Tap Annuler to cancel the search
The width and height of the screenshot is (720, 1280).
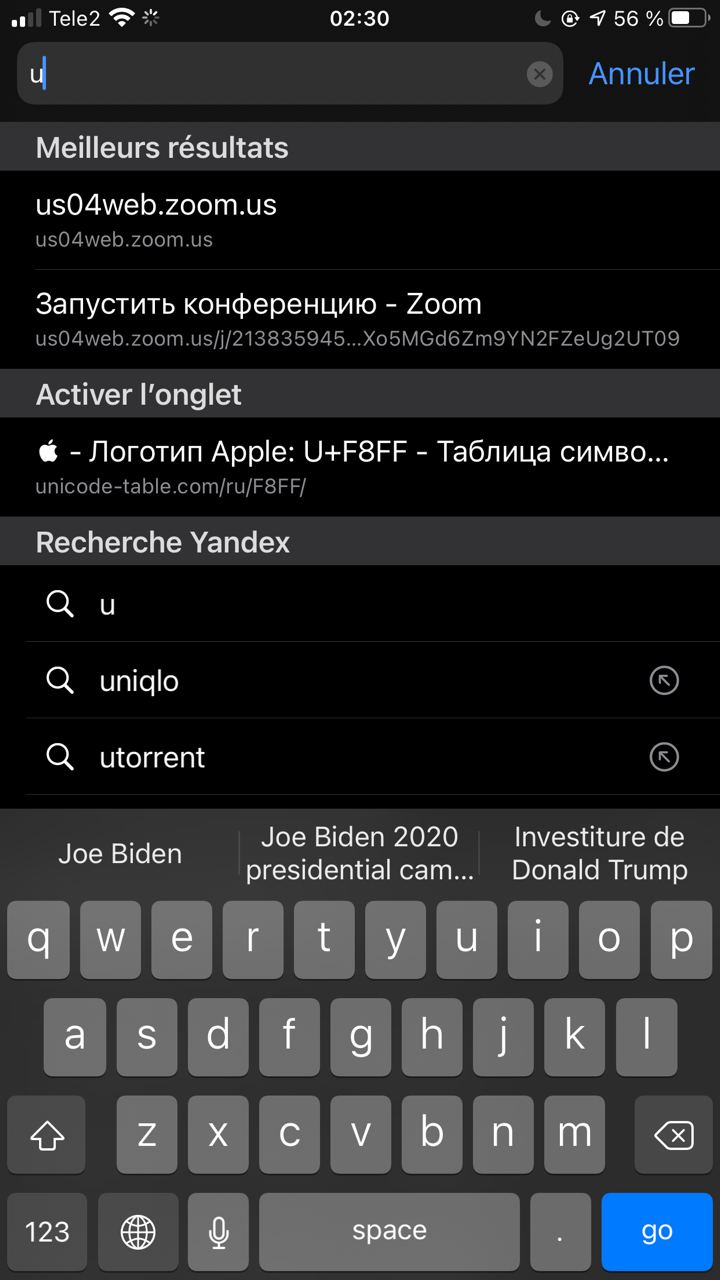[x=641, y=73]
